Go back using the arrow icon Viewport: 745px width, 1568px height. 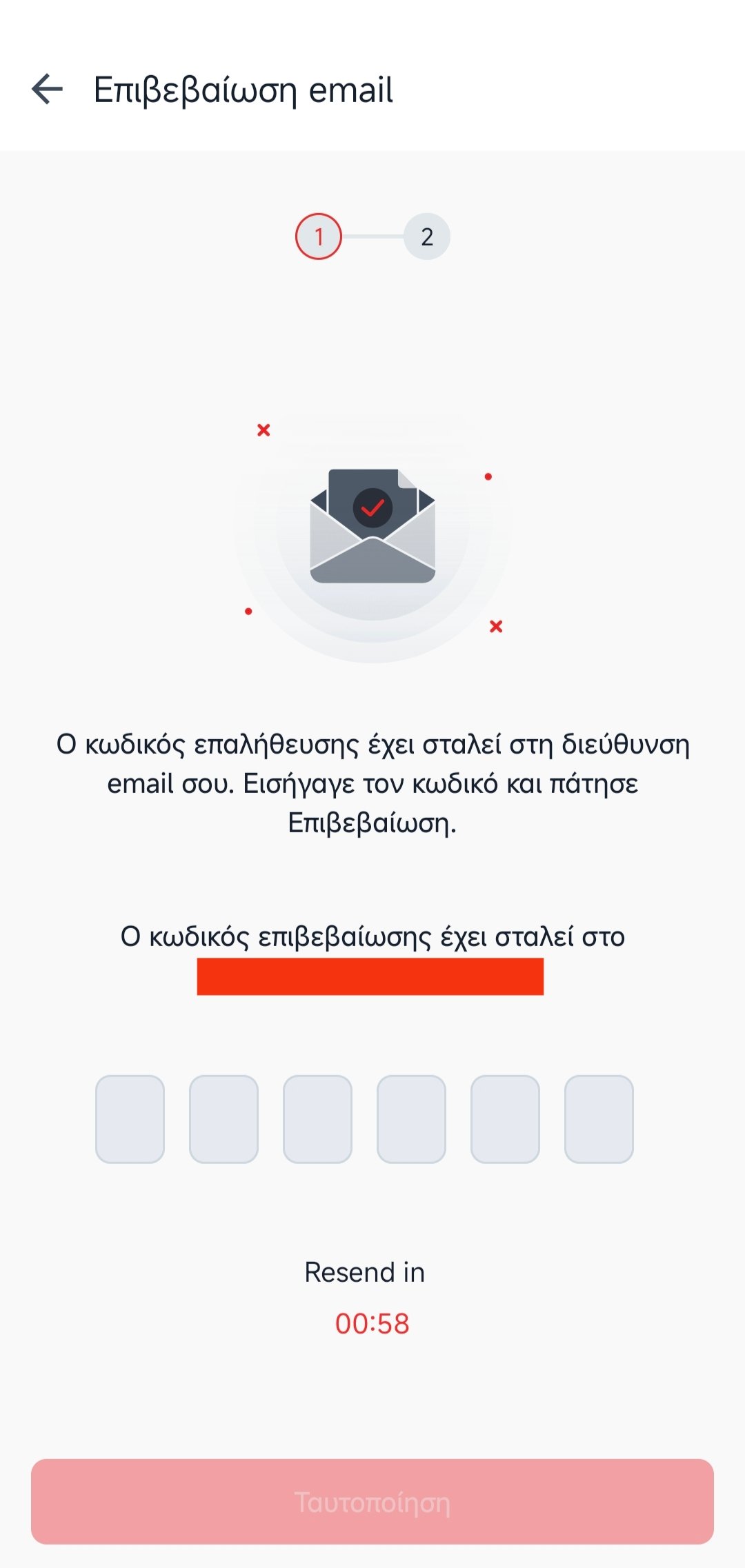pyautogui.click(x=48, y=89)
